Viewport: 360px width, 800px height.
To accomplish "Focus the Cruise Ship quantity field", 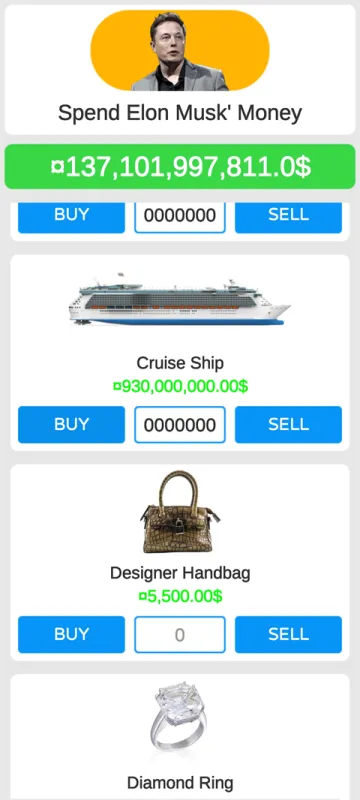I will tap(180, 424).
